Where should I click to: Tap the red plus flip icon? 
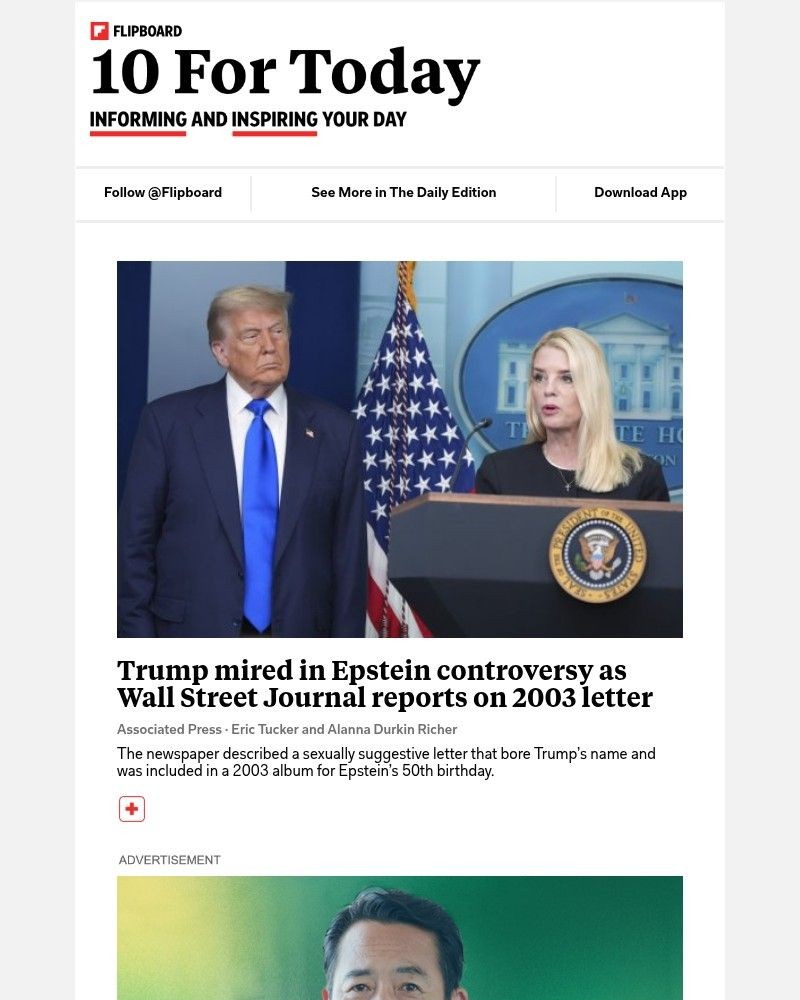(x=132, y=809)
